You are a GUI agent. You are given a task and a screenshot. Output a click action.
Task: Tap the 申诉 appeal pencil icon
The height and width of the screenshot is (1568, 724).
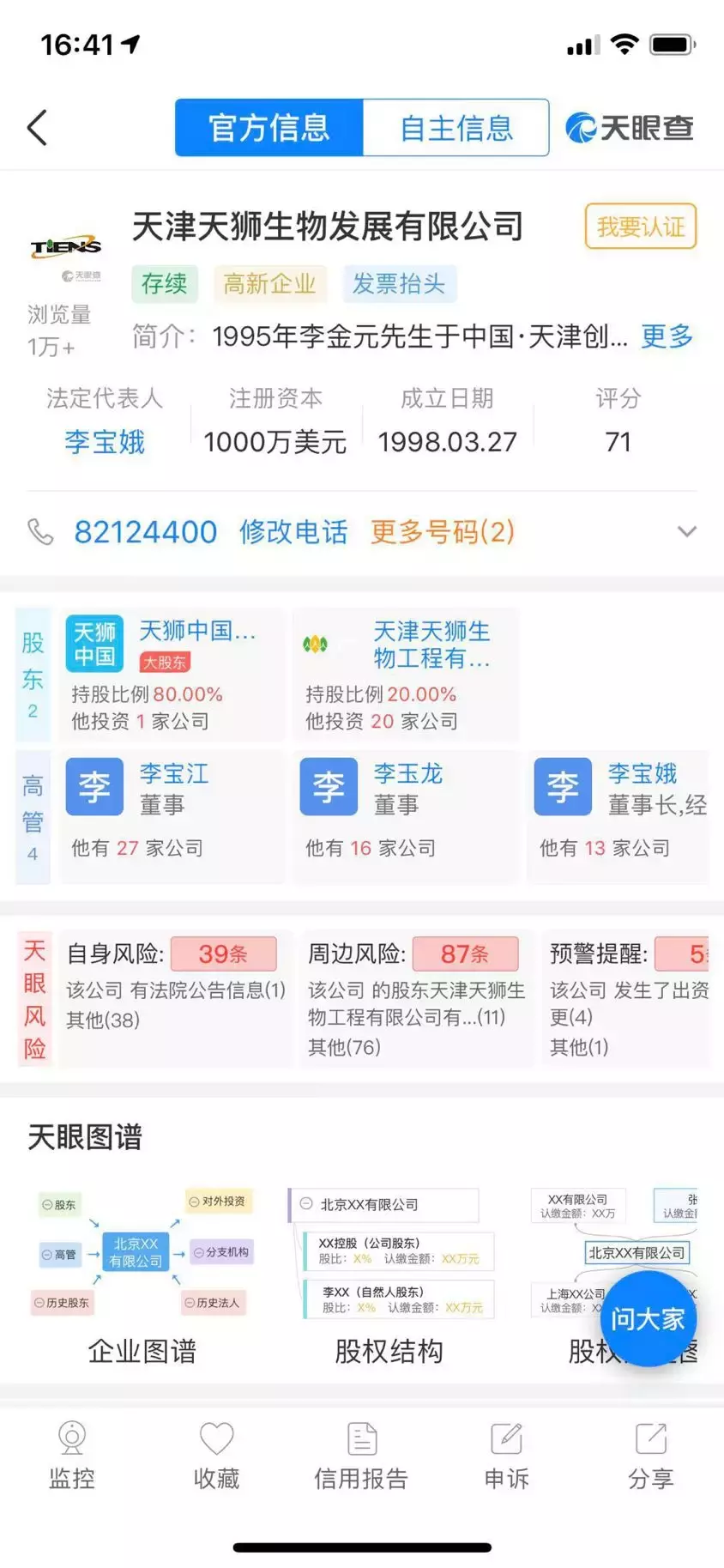pos(506,1435)
